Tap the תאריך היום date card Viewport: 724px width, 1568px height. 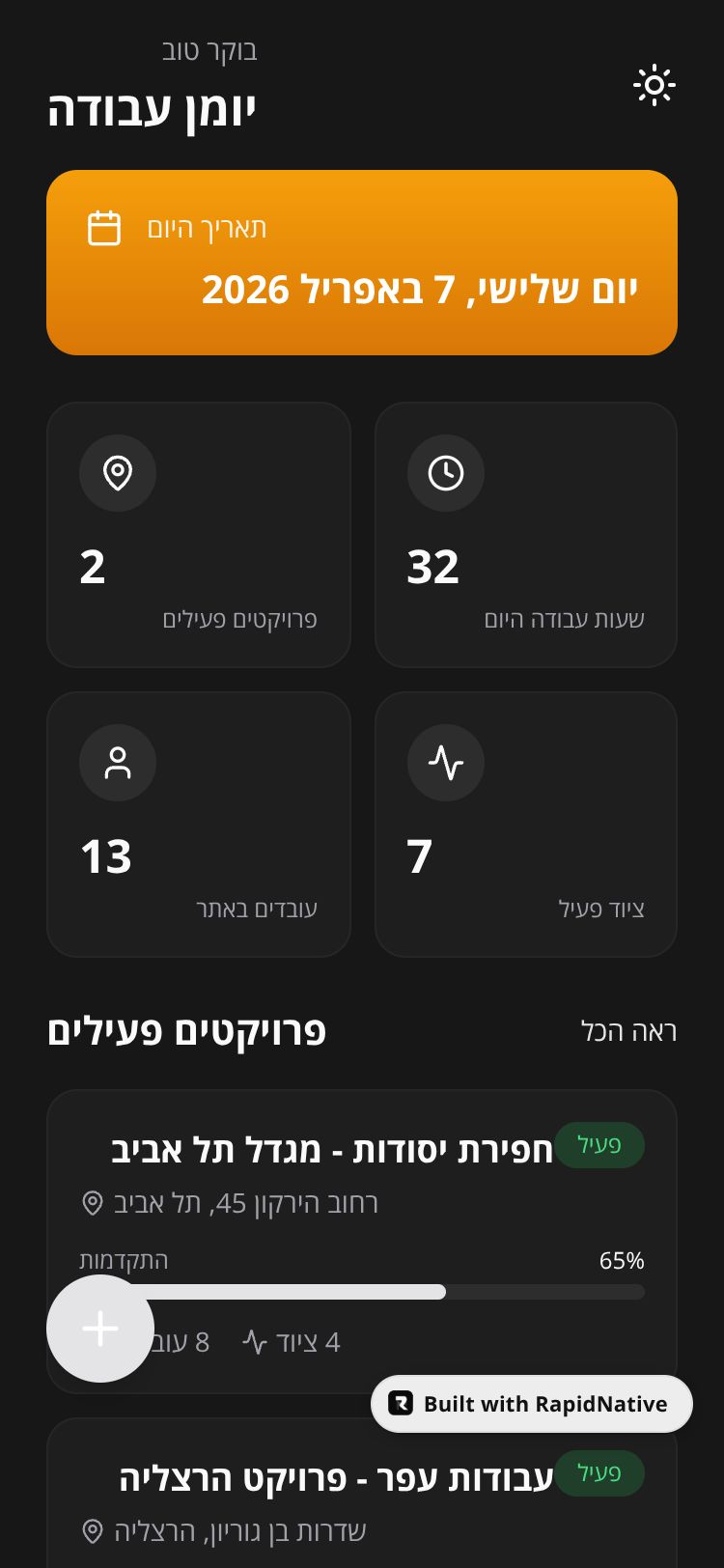click(362, 263)
